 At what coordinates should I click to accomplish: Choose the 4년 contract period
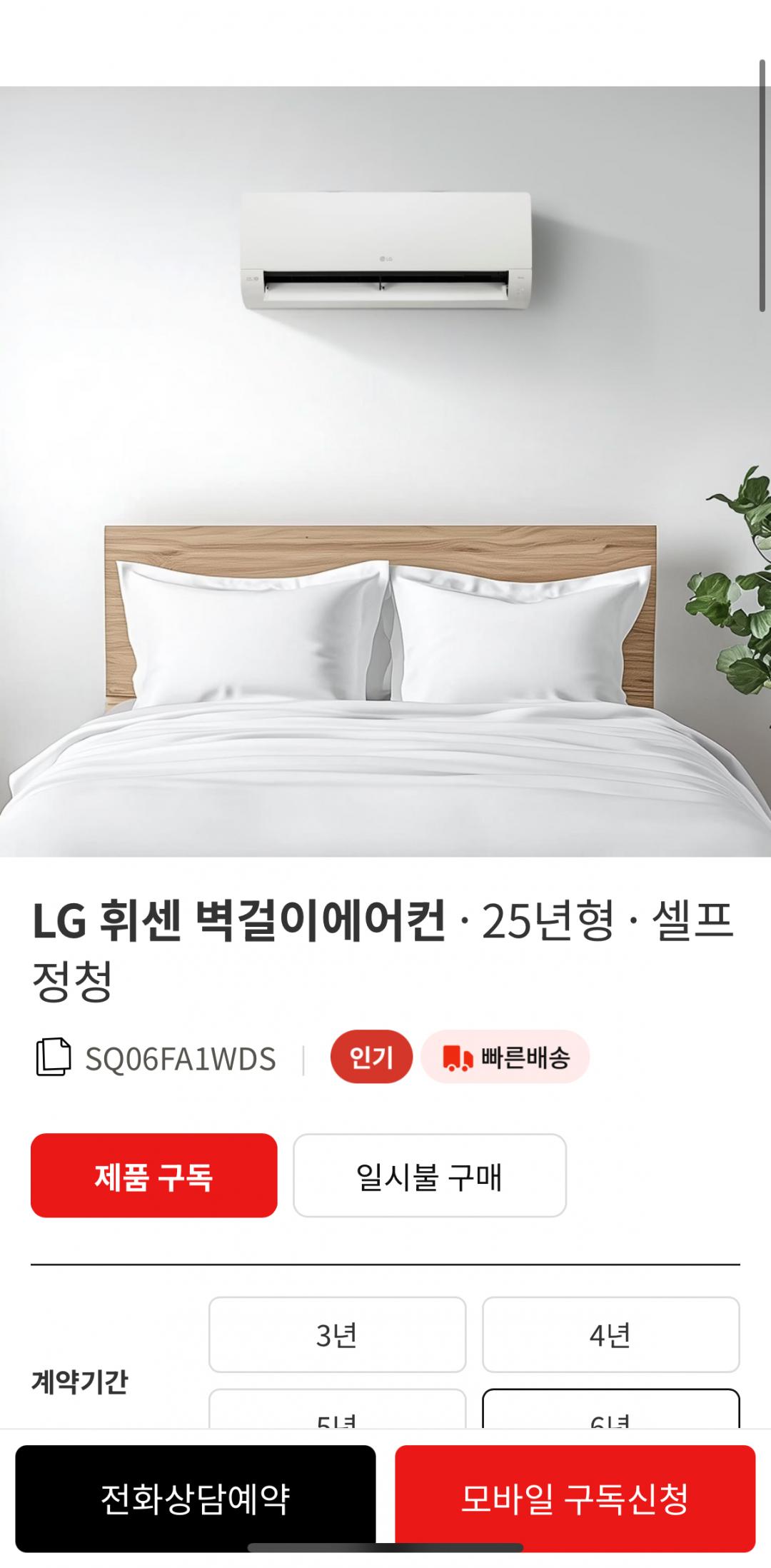coord(610,1335)
